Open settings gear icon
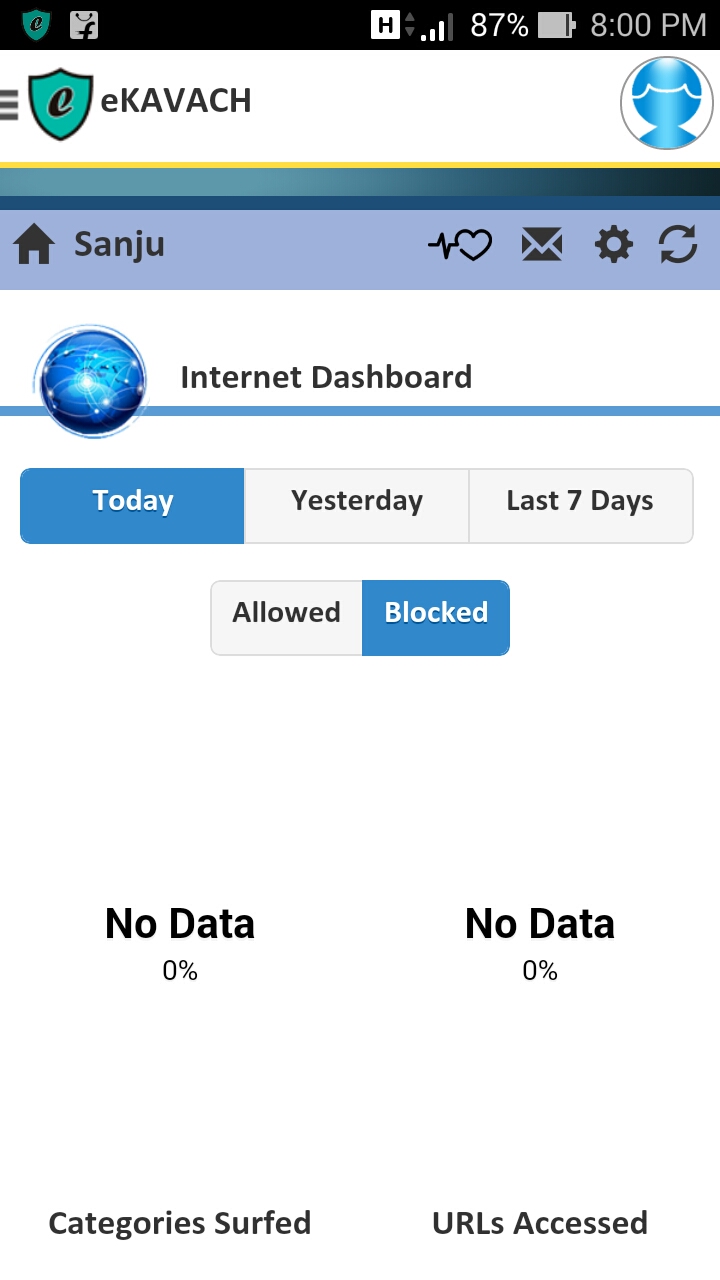This screenshot has height=1280, width=720. [614, 245]
